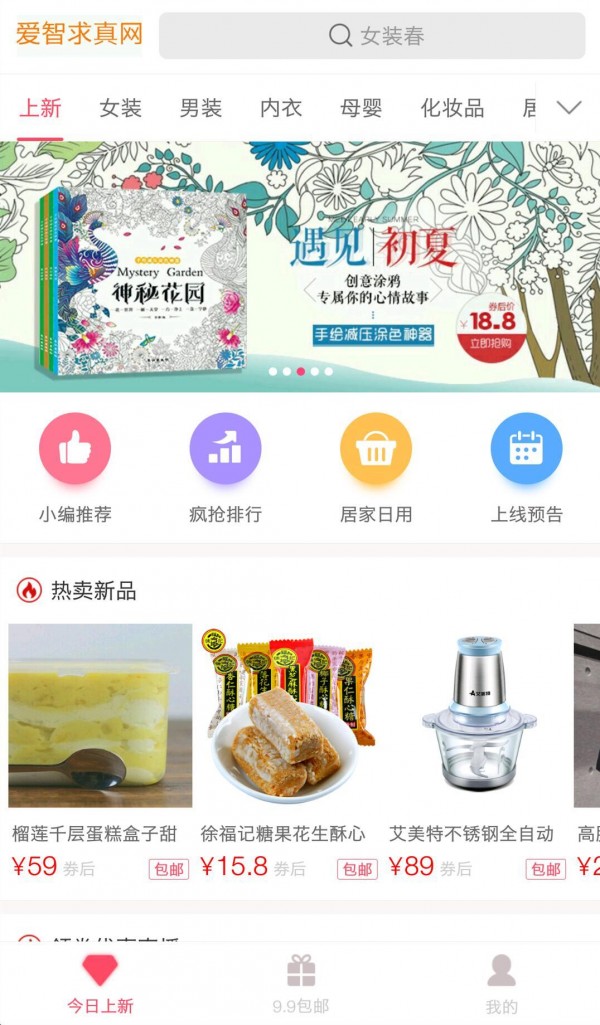Switch to the 内衣 tab
This screenshot has height=1025, width=600.
point(281,108)
